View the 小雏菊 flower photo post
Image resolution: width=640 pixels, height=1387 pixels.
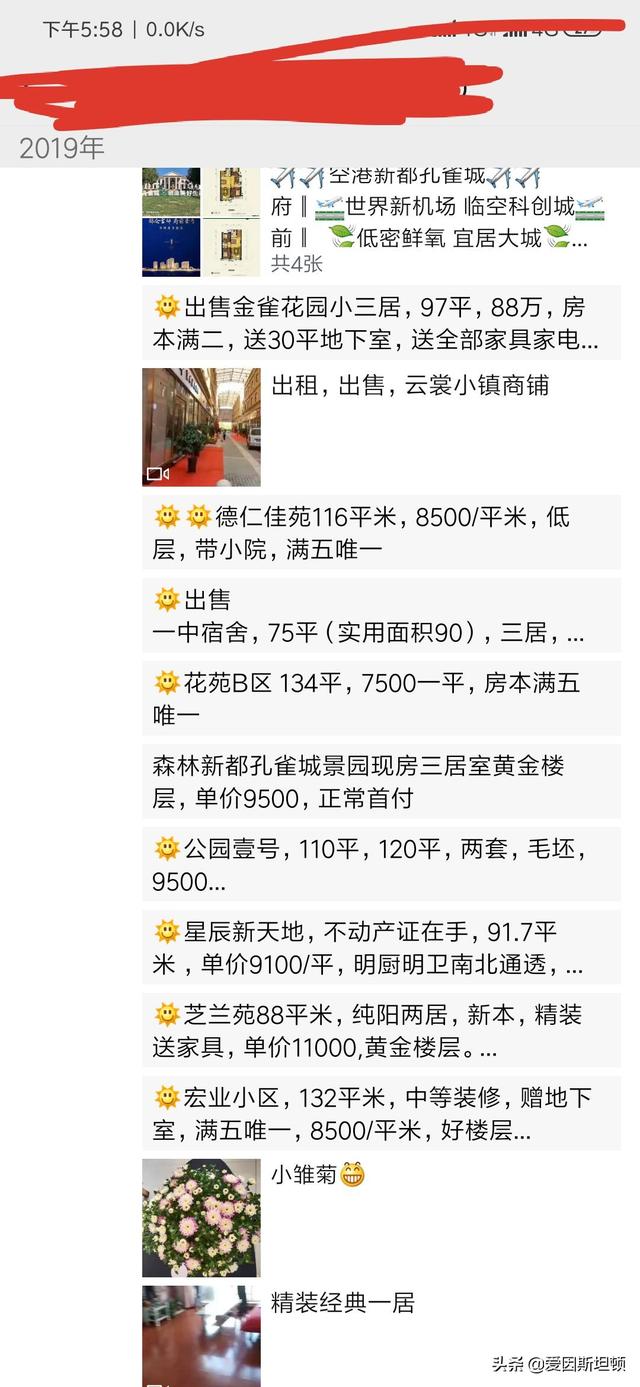(x=201, y=1218)
